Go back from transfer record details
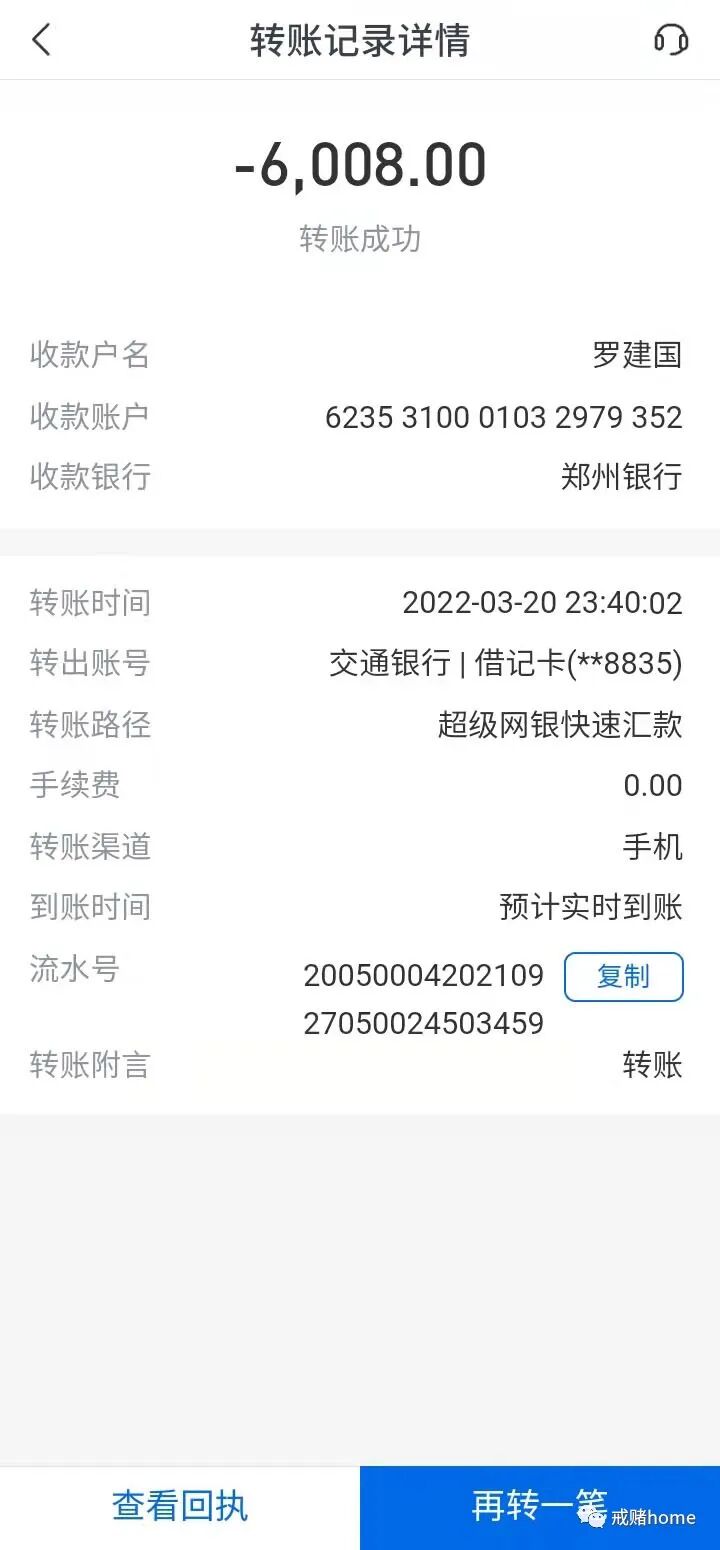720x1550 pixels. point(41,40)
